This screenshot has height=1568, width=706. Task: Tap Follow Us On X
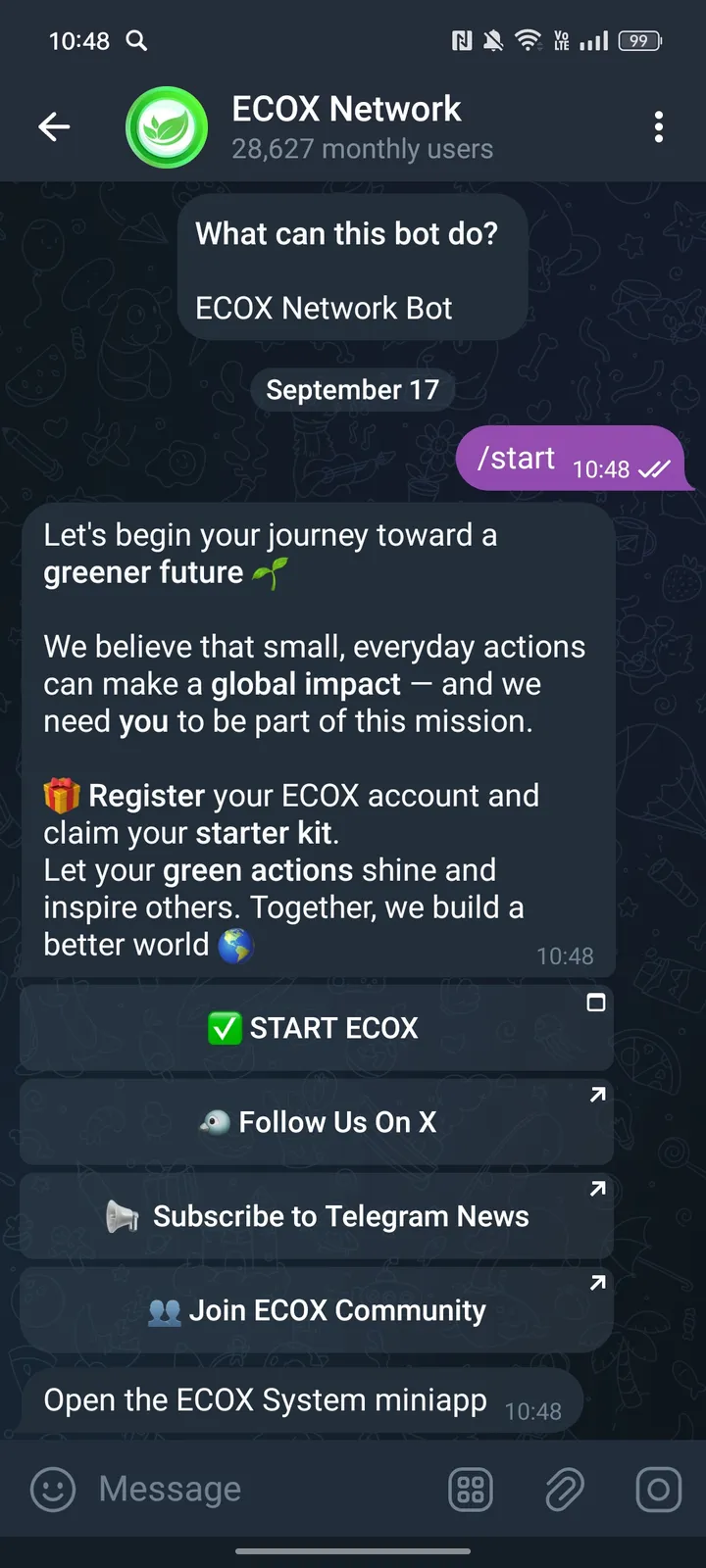tap(316, 1122)
